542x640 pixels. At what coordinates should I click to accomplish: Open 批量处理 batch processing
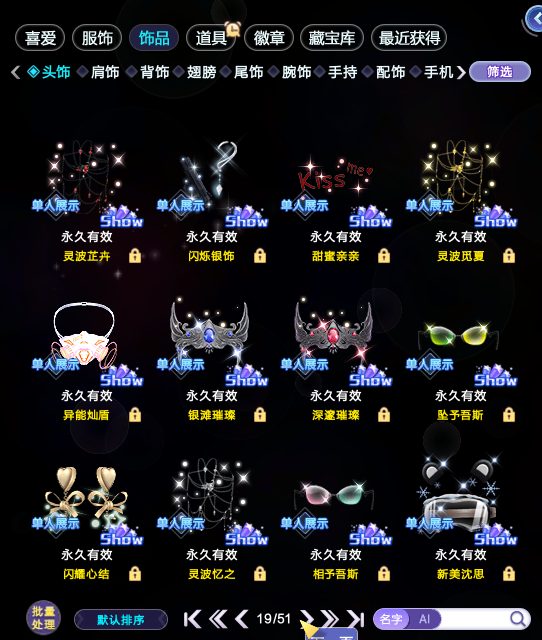(x=44, y=617)
